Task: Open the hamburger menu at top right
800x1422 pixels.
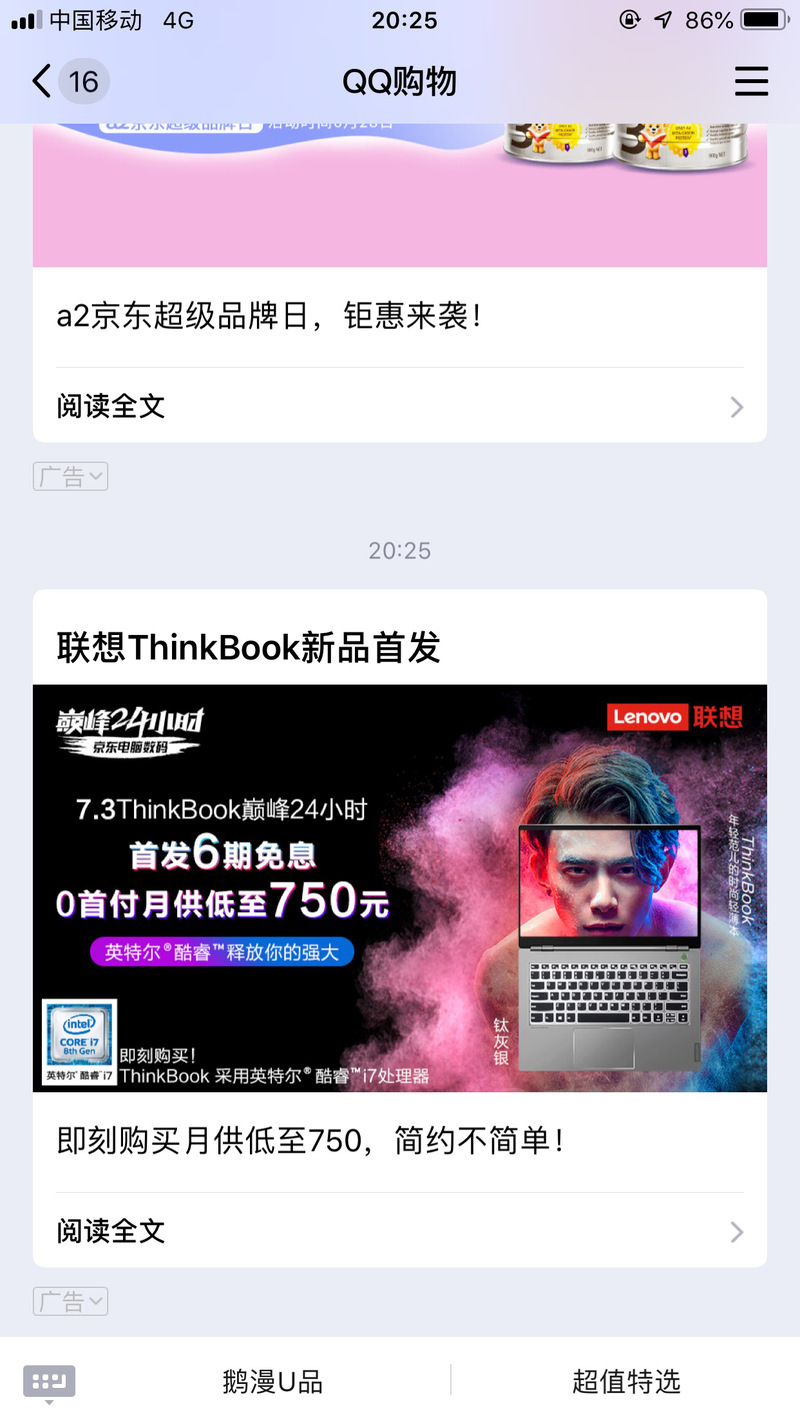Action: pos(751,81)
